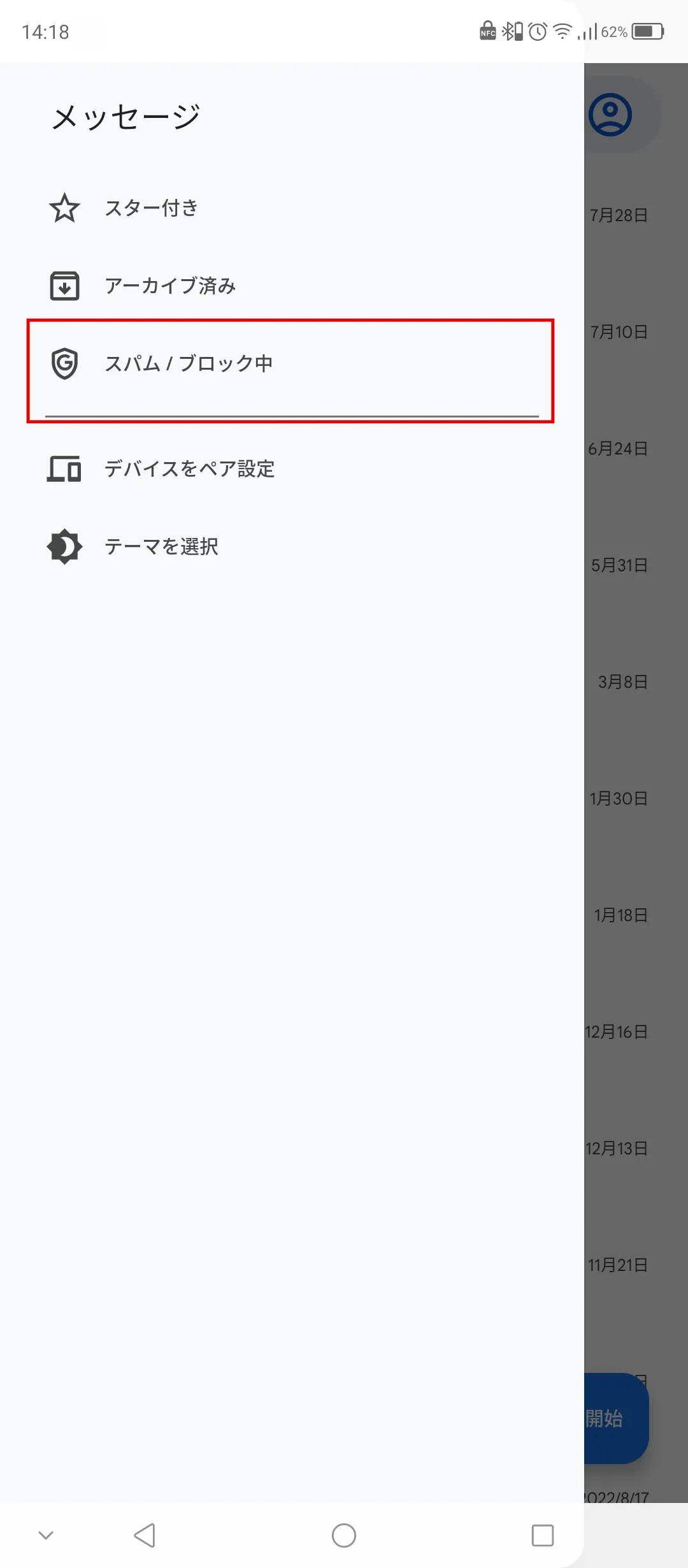Open アーカイブ済み (archived) conversations

coord(170,286)
